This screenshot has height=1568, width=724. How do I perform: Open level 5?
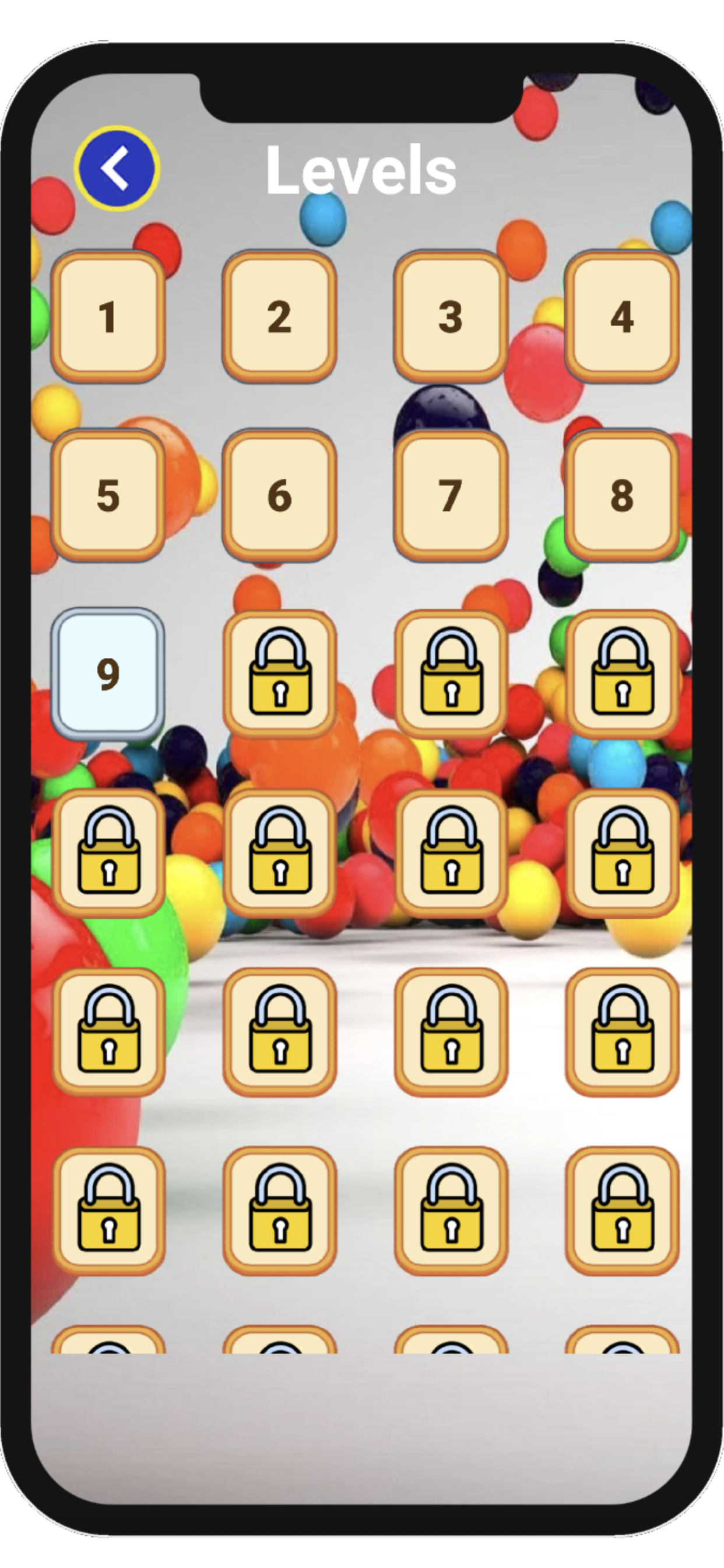pos(108,495)
